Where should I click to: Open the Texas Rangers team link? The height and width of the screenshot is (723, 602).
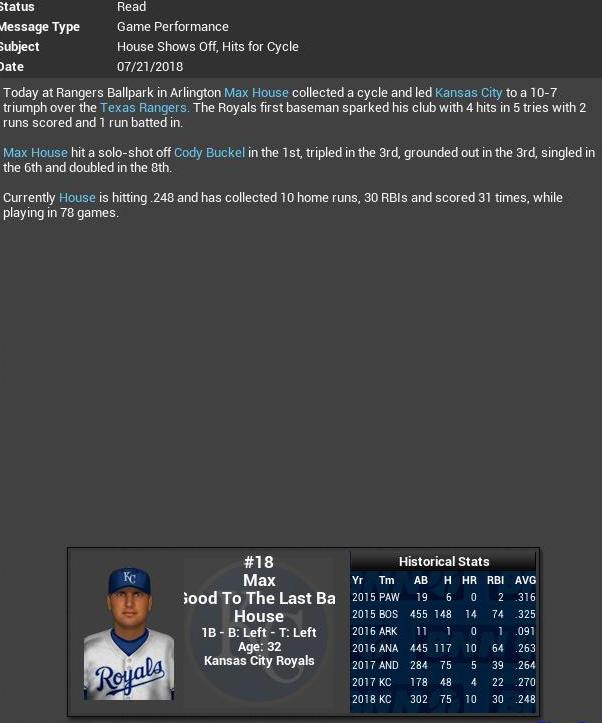pos(144,108)
